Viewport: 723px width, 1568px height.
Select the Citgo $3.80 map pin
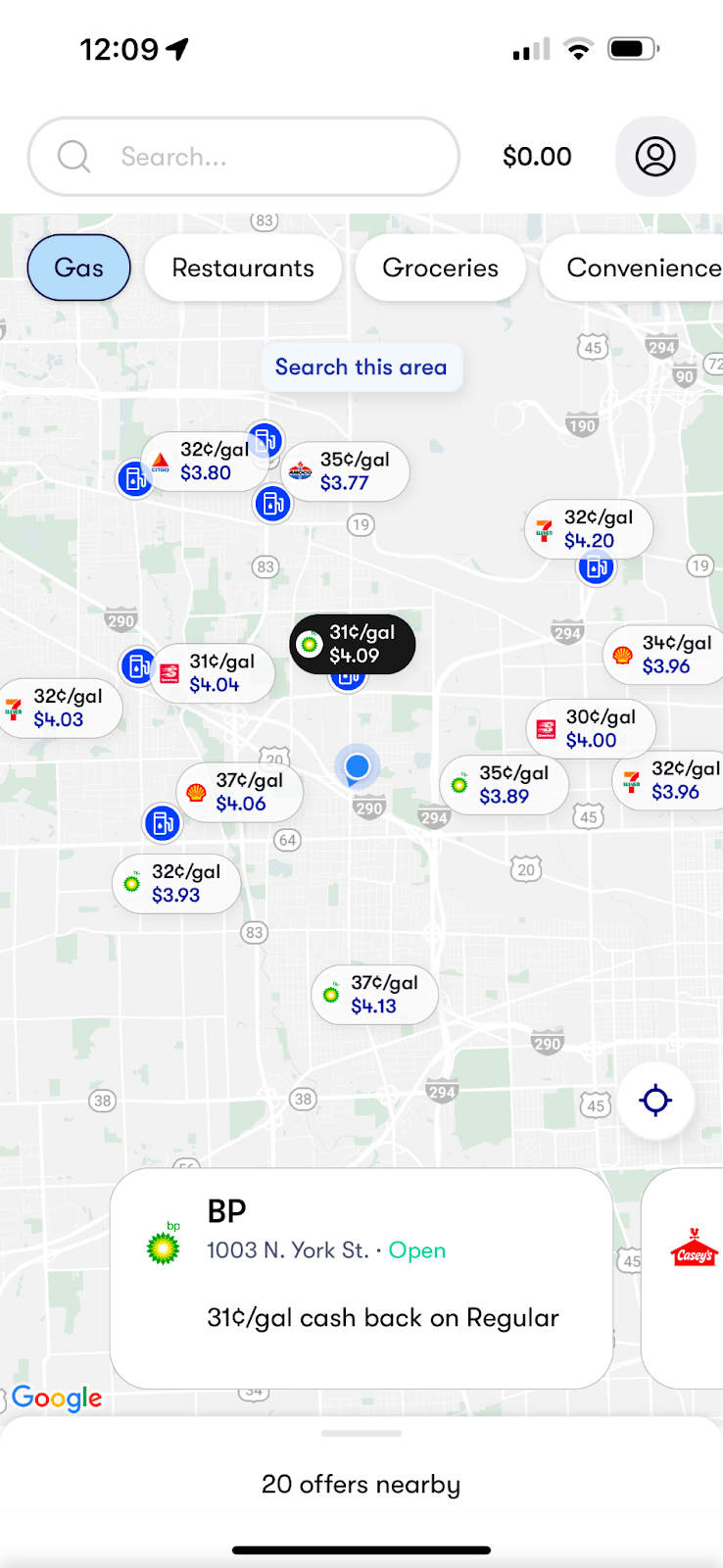[204, 461]
